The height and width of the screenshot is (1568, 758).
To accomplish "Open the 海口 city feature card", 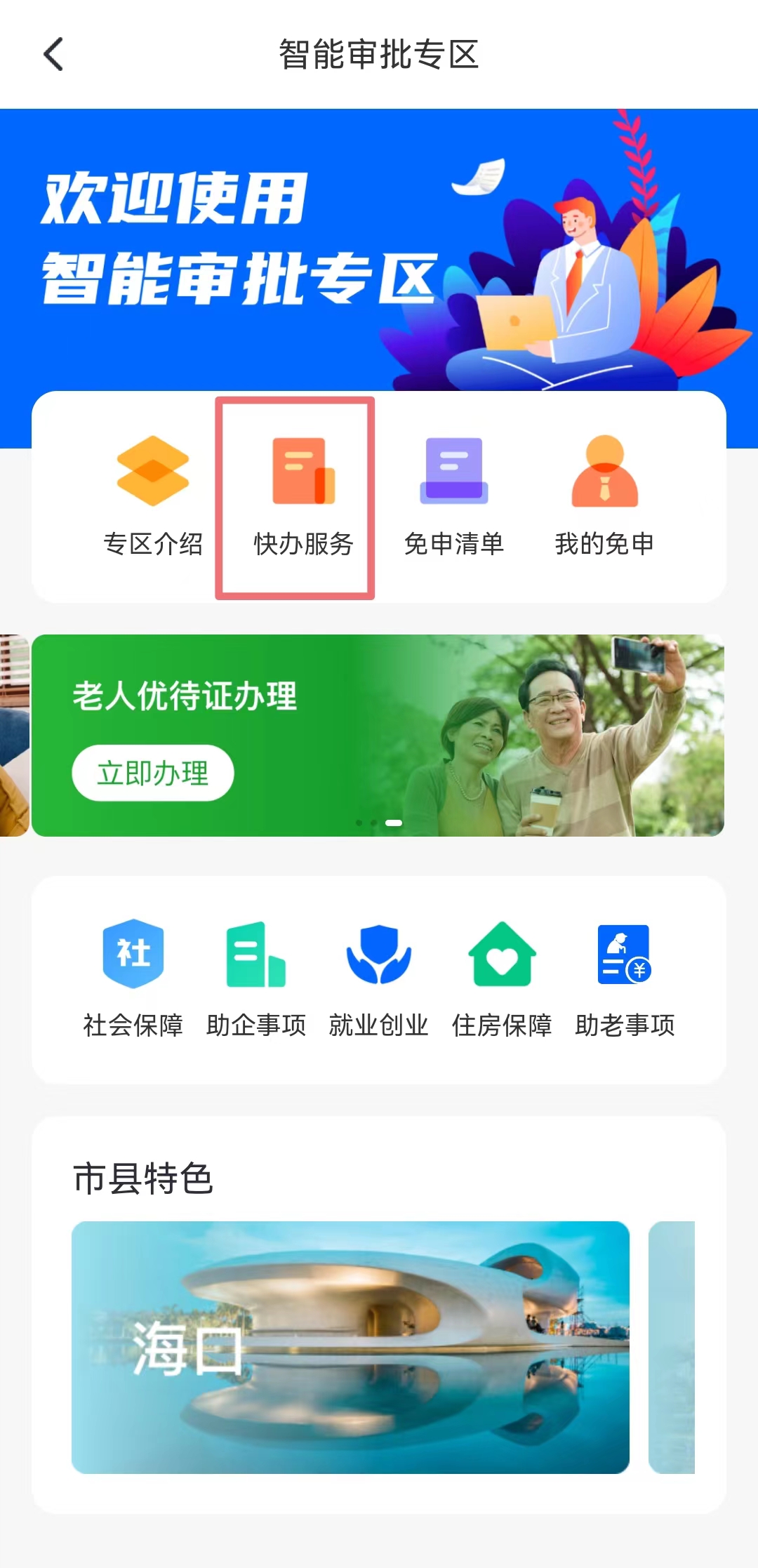I will pos(350,1347).
